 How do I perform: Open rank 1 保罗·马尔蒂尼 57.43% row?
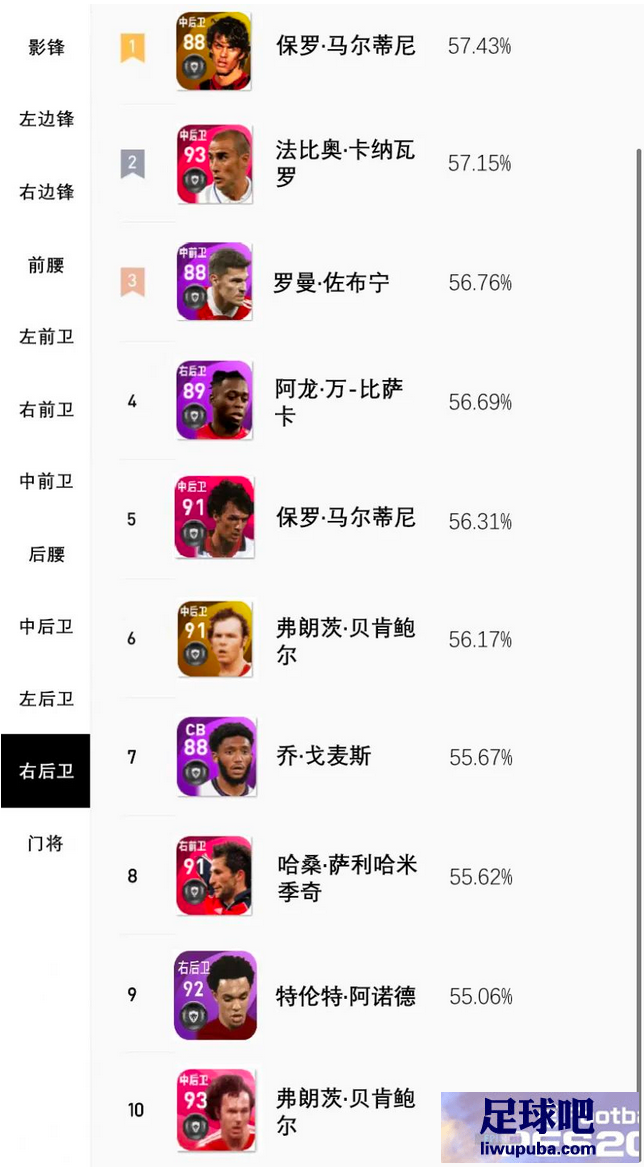(x=367, y=48)
